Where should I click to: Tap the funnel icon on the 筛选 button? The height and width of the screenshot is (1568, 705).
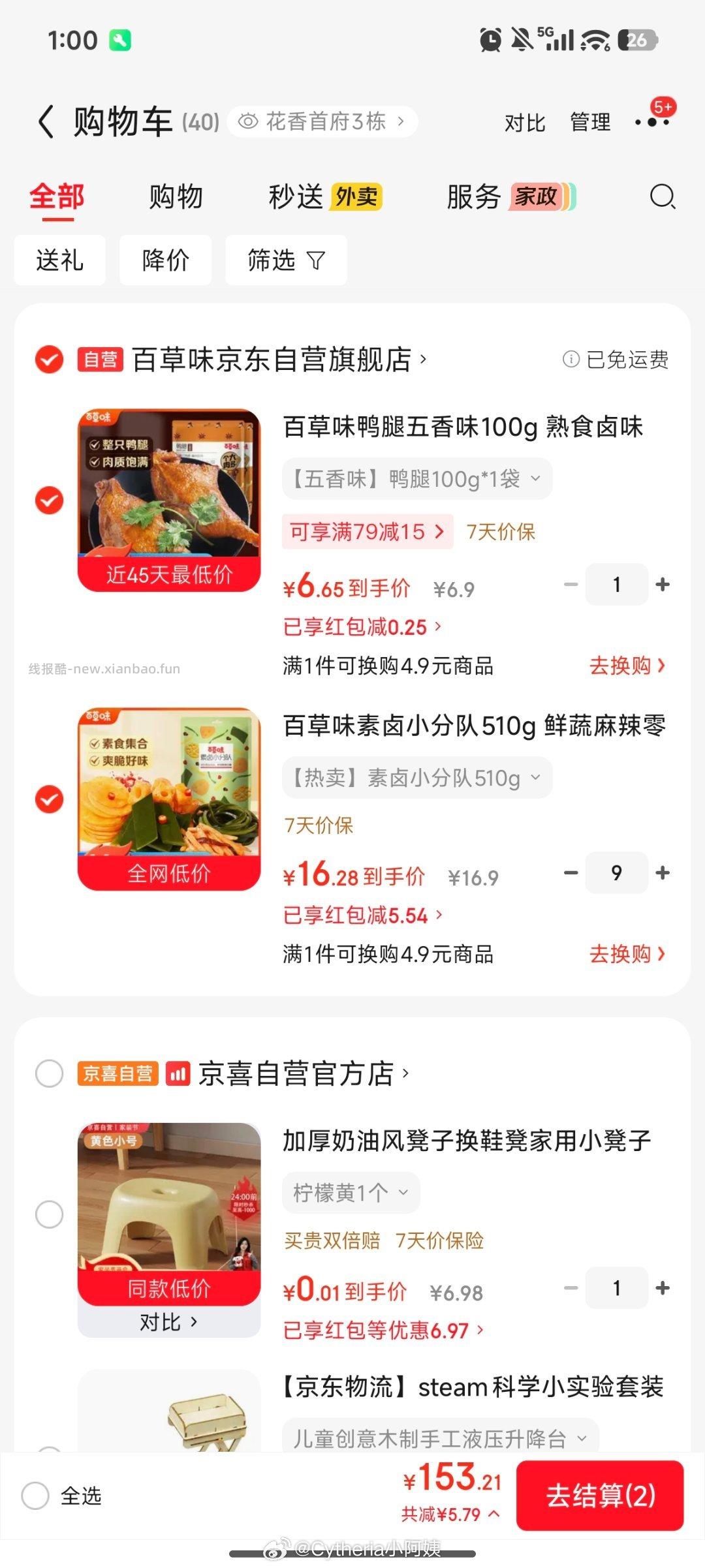click(x=317, y=260)
